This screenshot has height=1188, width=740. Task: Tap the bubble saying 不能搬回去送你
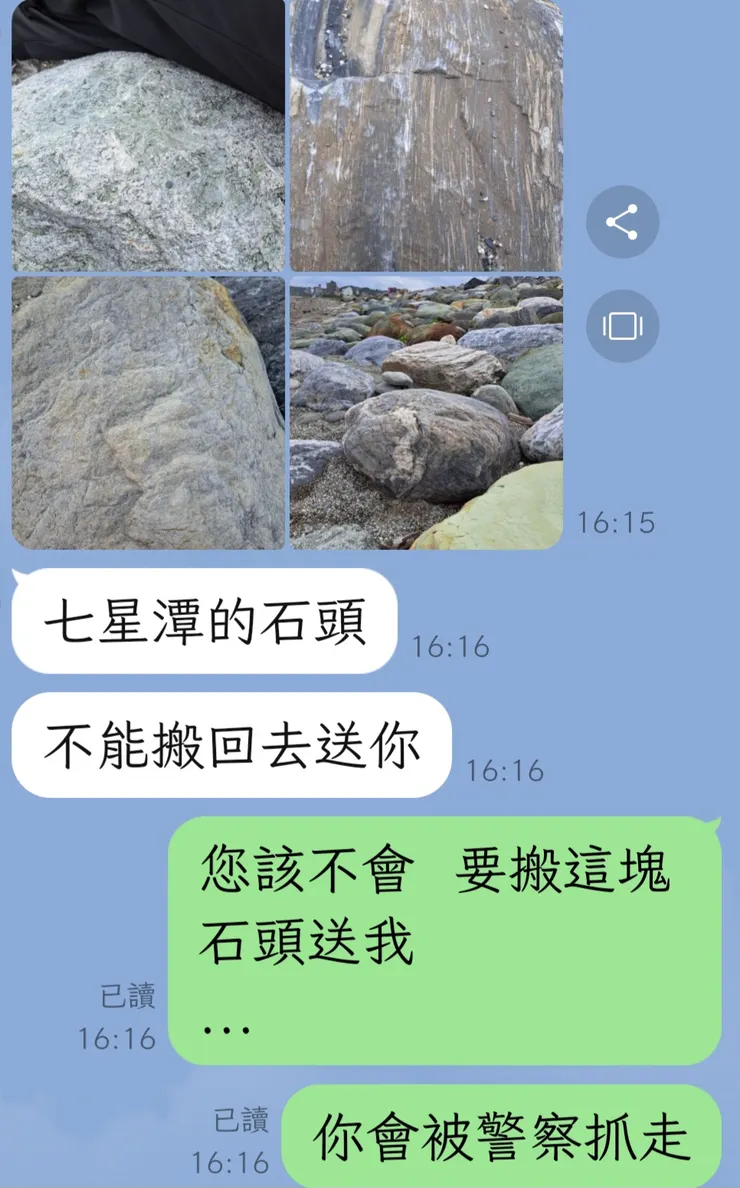pyautogui.click(x=230, y=742)
